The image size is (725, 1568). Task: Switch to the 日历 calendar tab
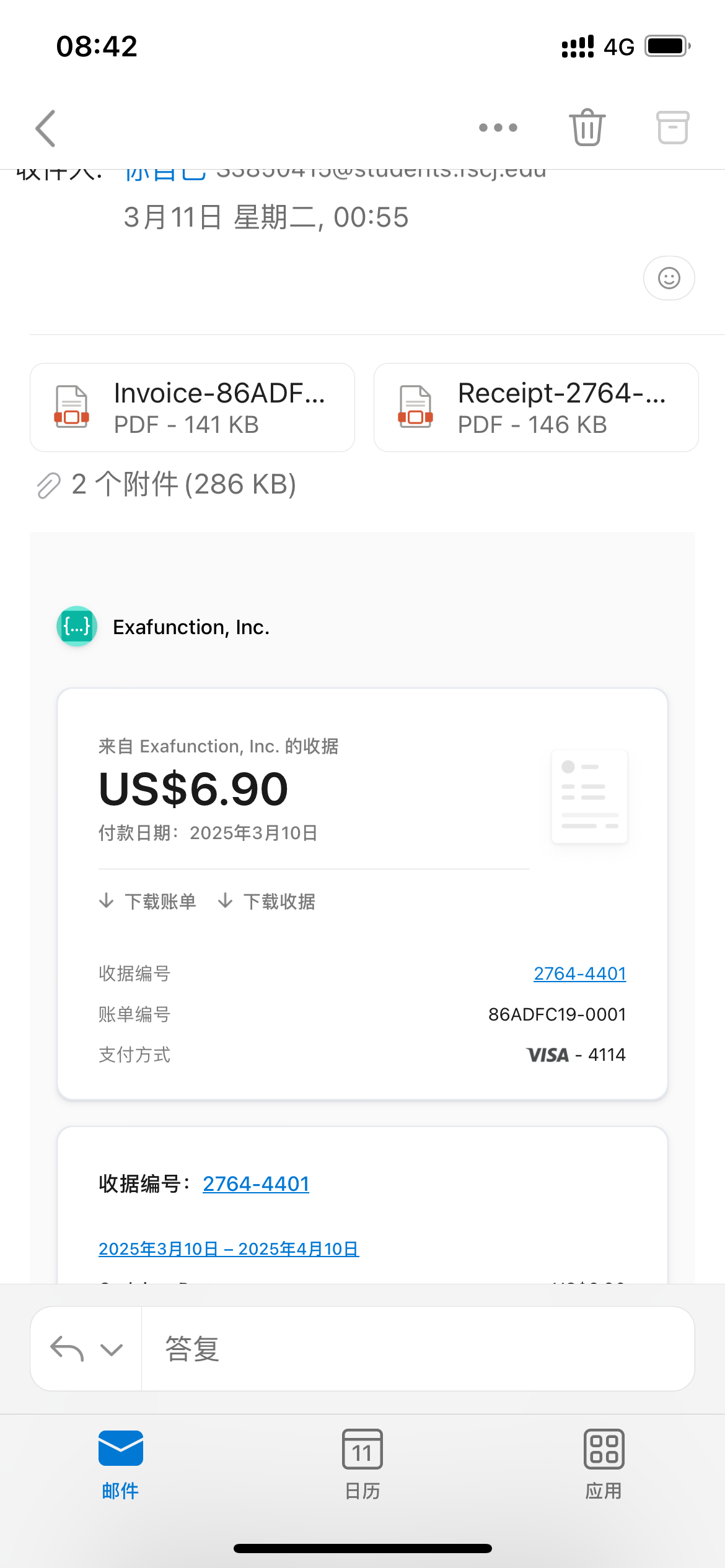(x=362, y=1465)
